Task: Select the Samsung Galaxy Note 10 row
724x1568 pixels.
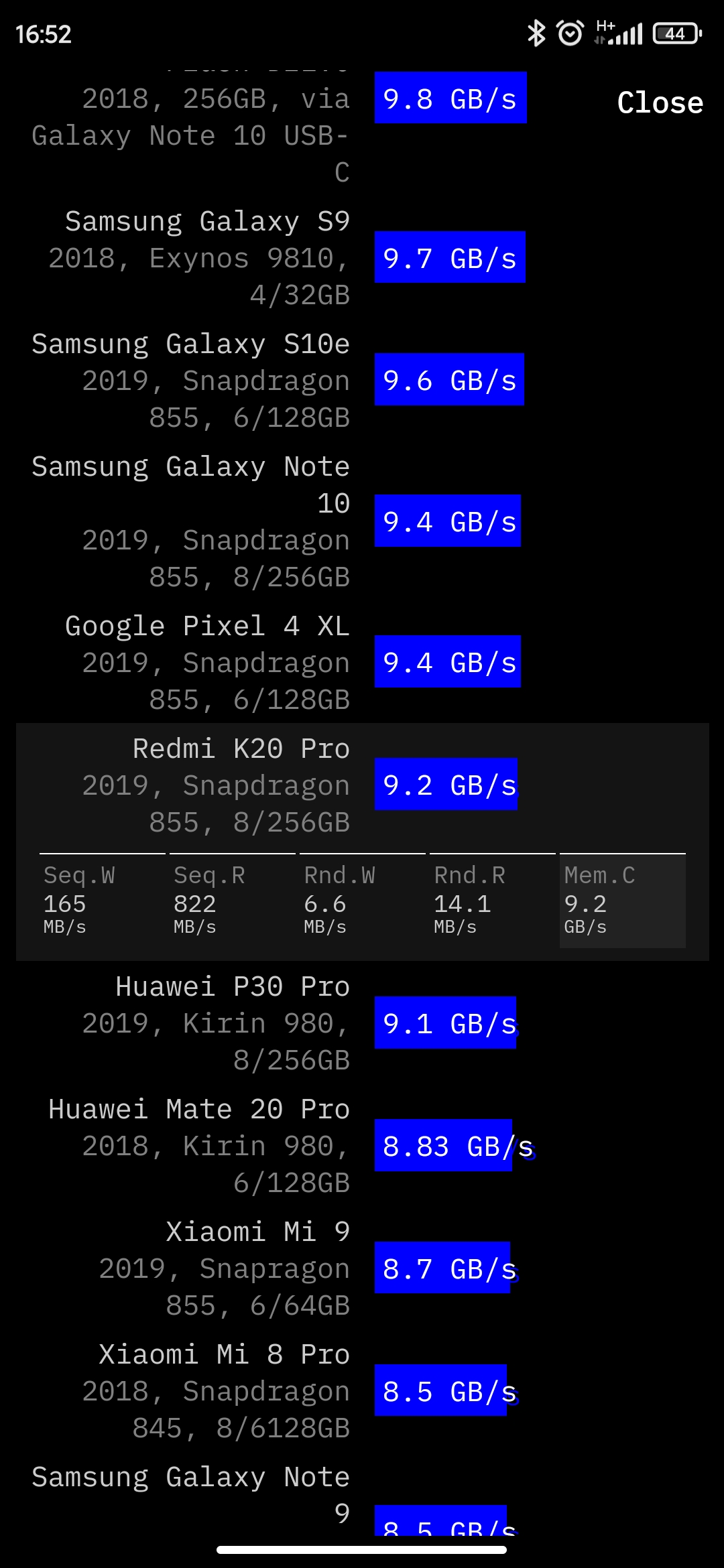Action: point(362,521)
